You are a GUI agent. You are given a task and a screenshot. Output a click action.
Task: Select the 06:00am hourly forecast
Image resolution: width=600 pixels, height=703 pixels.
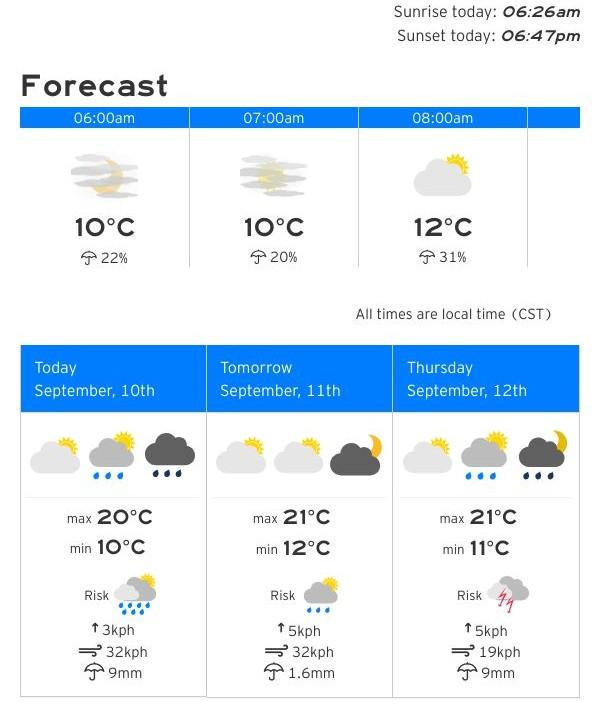coord(104,118)
